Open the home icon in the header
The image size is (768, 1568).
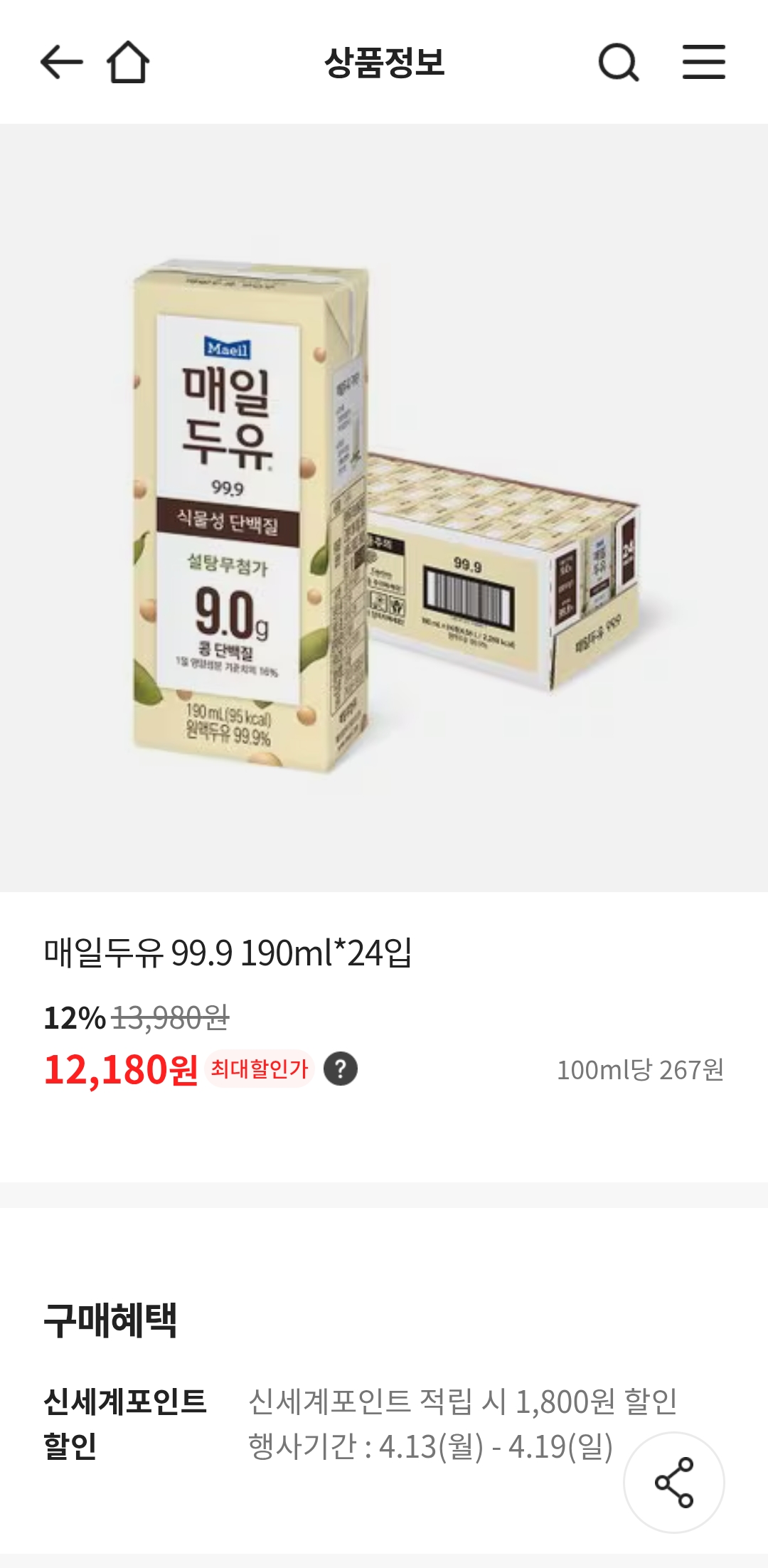[128, 63]
